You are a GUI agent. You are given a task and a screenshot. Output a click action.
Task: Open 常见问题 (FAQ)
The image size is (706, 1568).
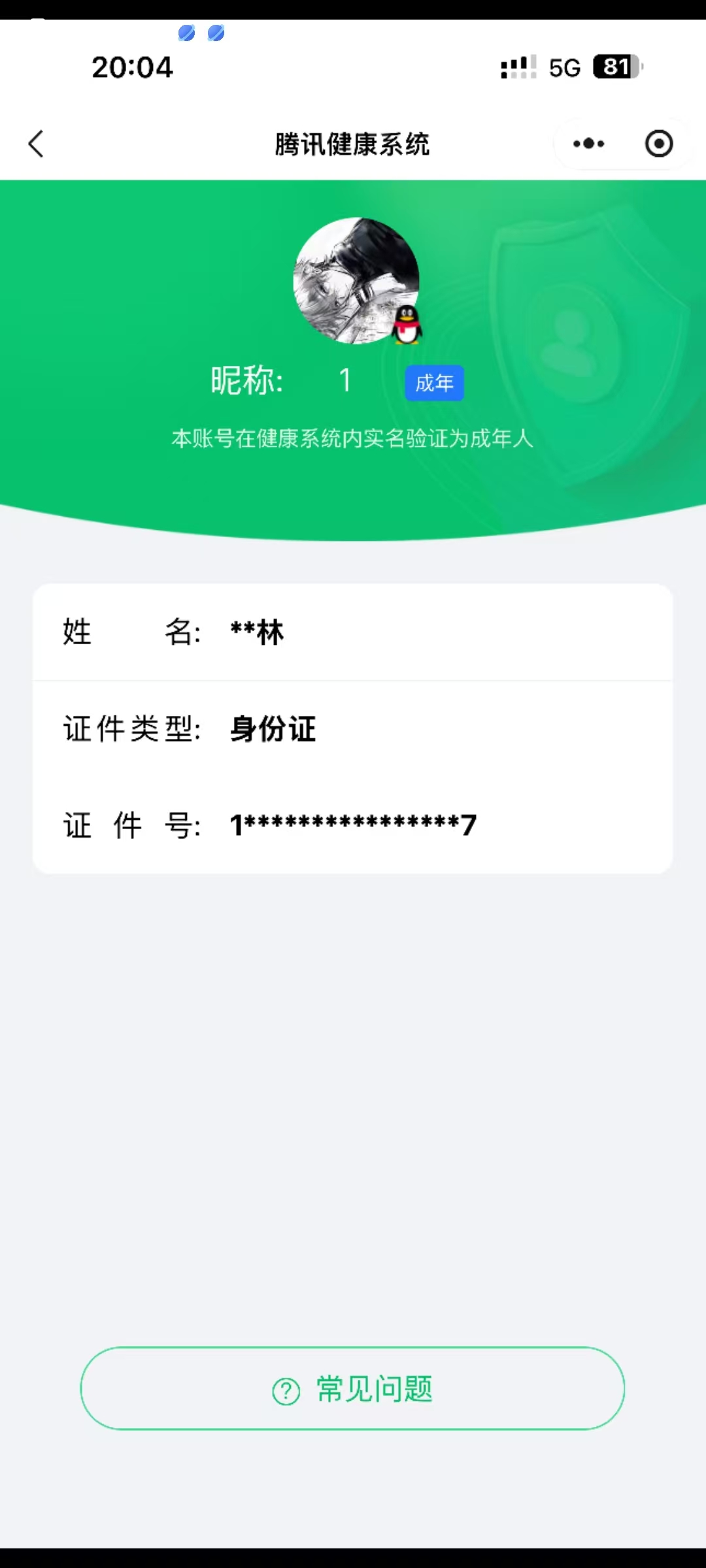pos(352,1388)
